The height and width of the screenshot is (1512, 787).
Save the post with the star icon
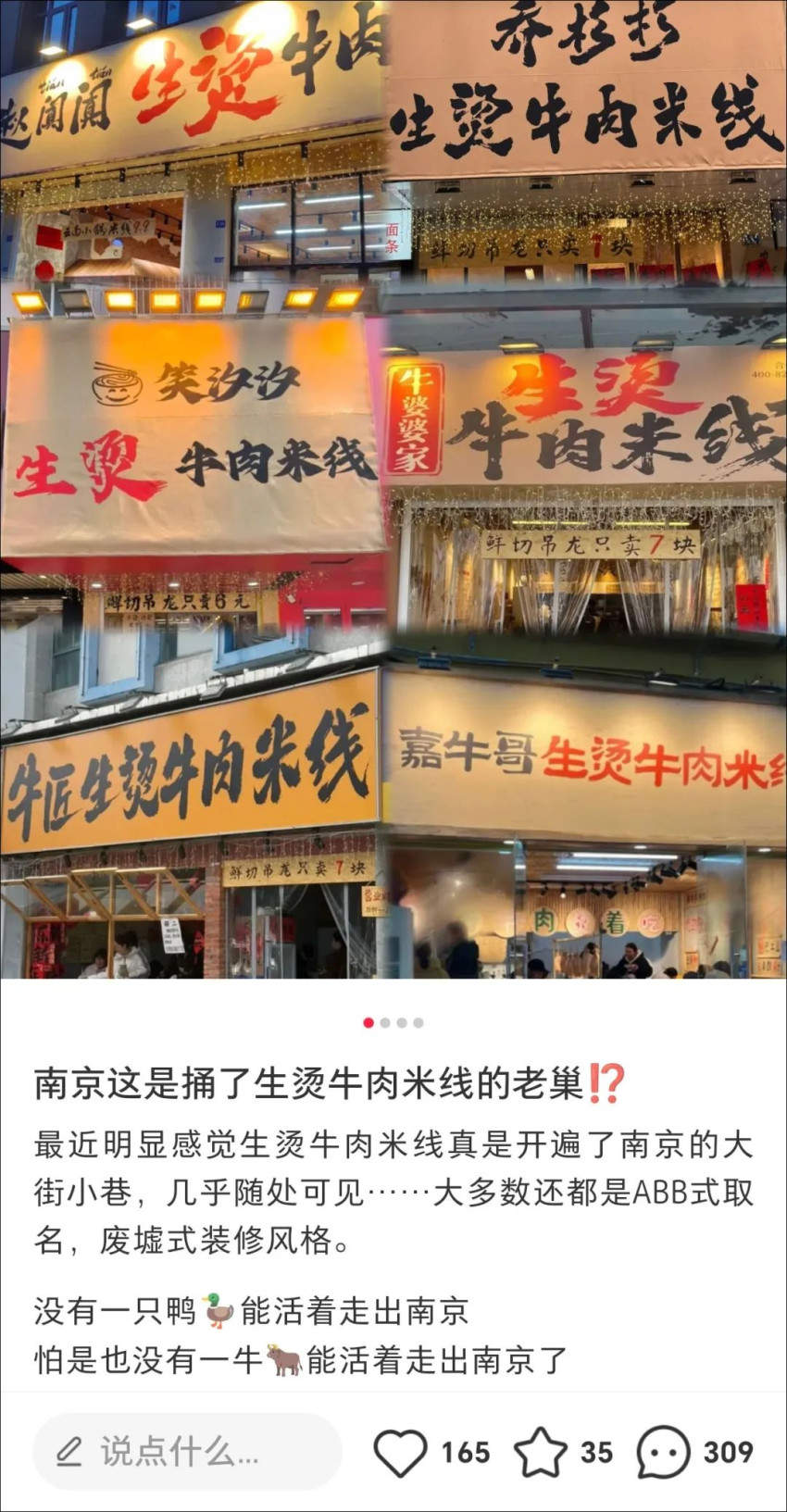tap(540, 1452)
